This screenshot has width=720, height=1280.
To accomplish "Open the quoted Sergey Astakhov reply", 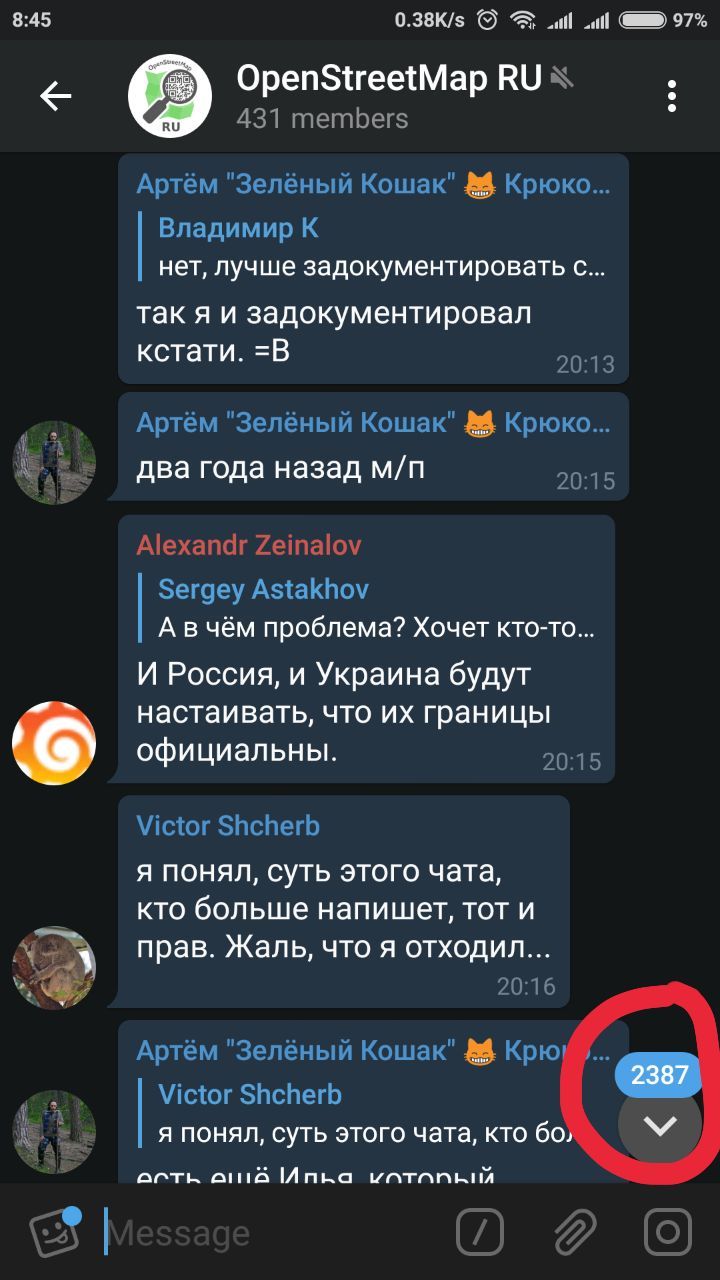I will point(368,608).
